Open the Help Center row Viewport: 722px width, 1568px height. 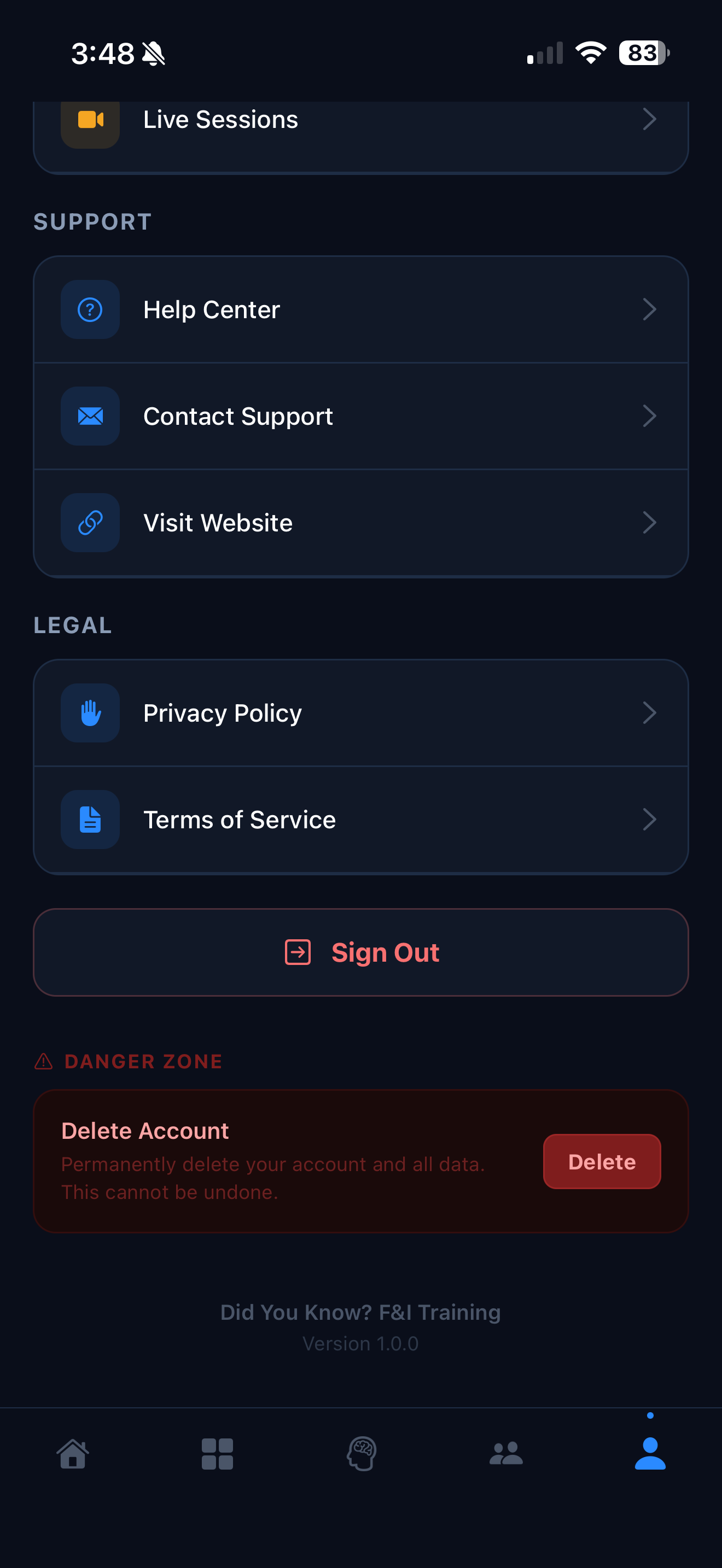tap(360, 310)
